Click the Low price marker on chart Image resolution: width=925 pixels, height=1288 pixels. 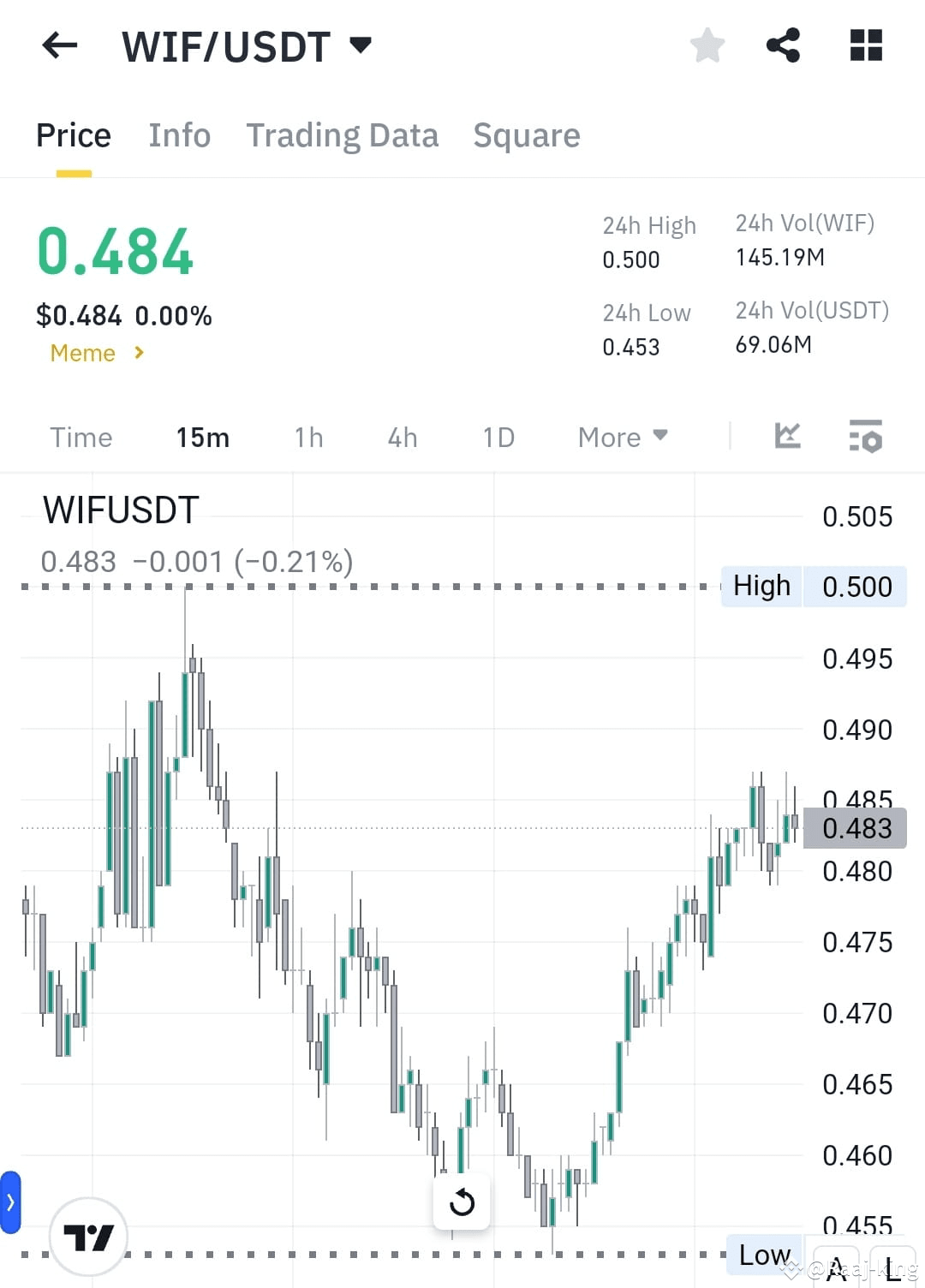click(762, 1255)
